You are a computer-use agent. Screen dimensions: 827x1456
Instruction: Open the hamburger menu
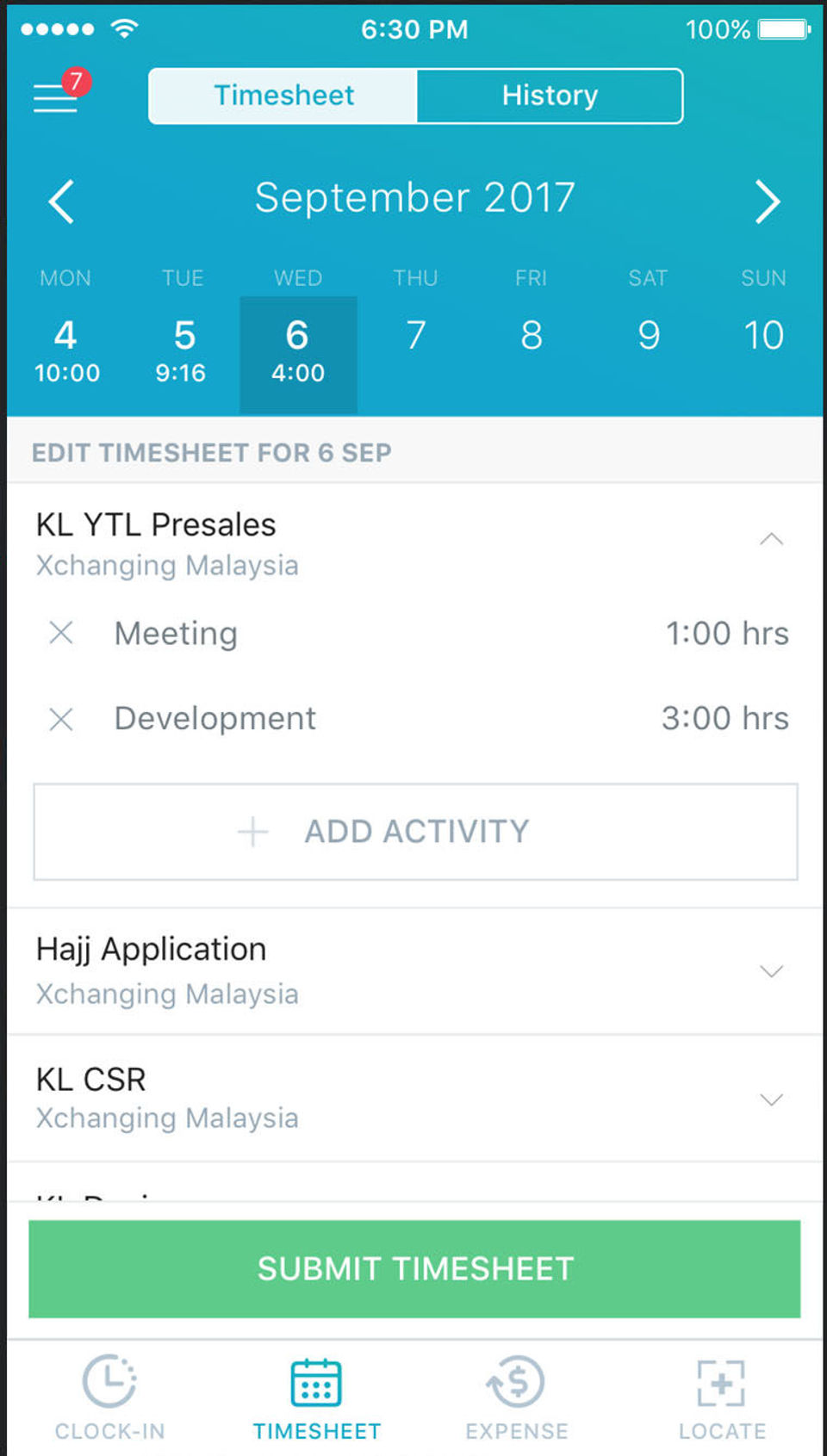[56, 96]
